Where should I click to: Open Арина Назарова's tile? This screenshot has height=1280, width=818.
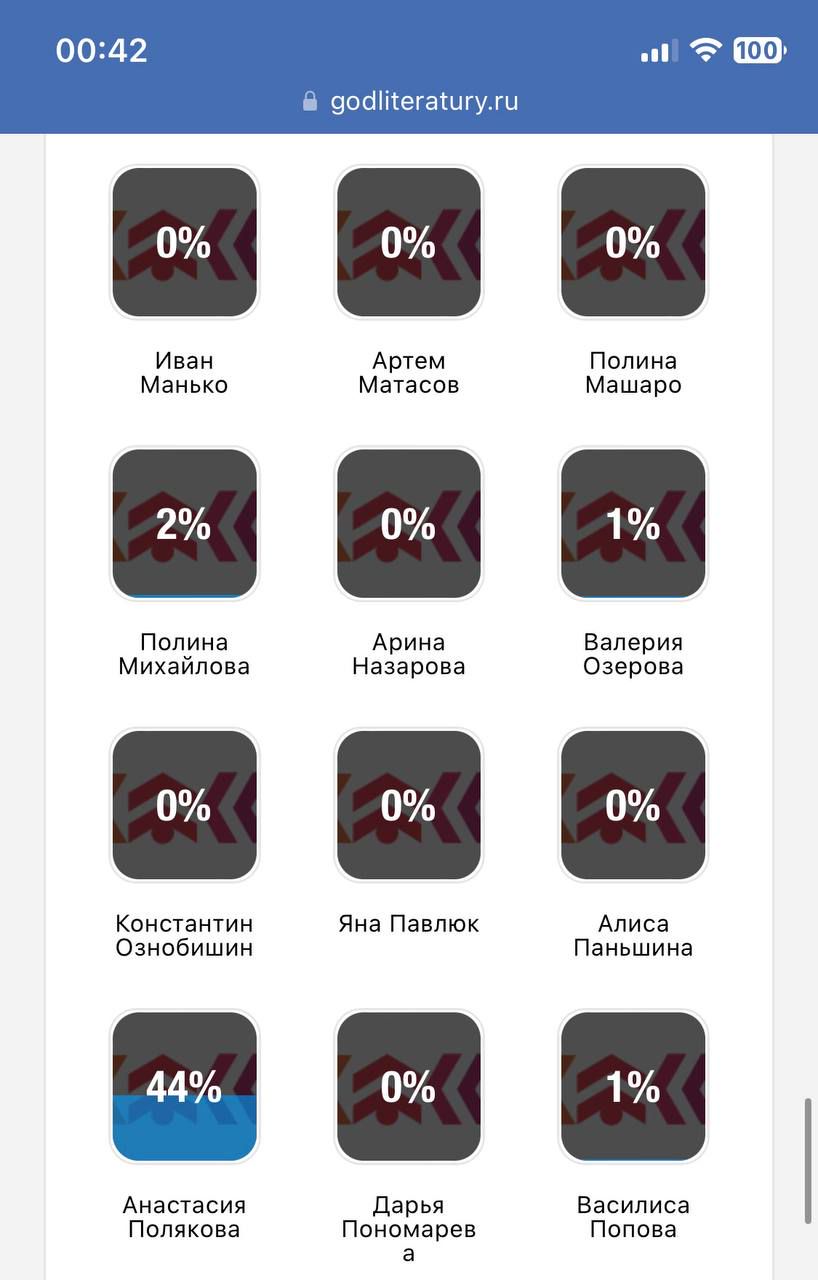(408, 524)
